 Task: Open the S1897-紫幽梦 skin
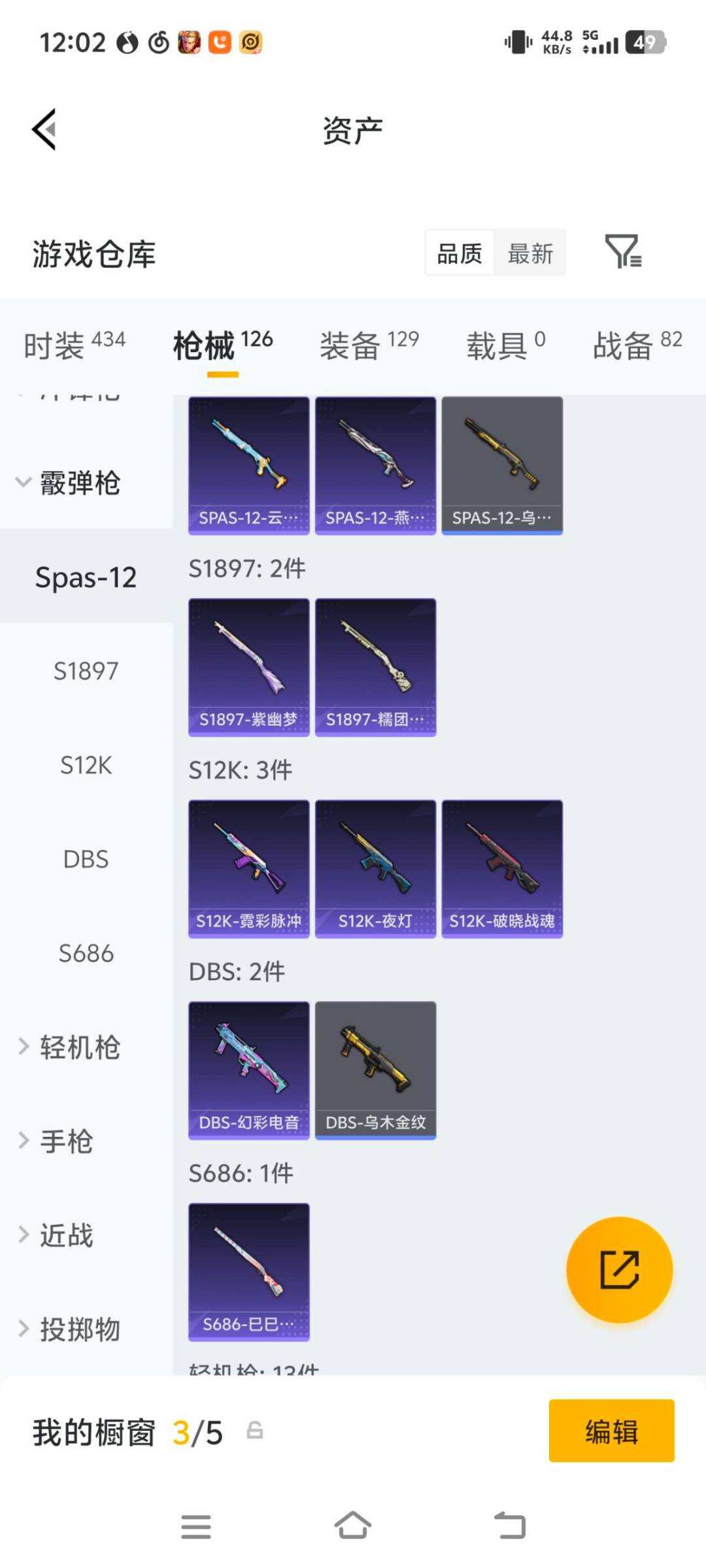point(248,667)
